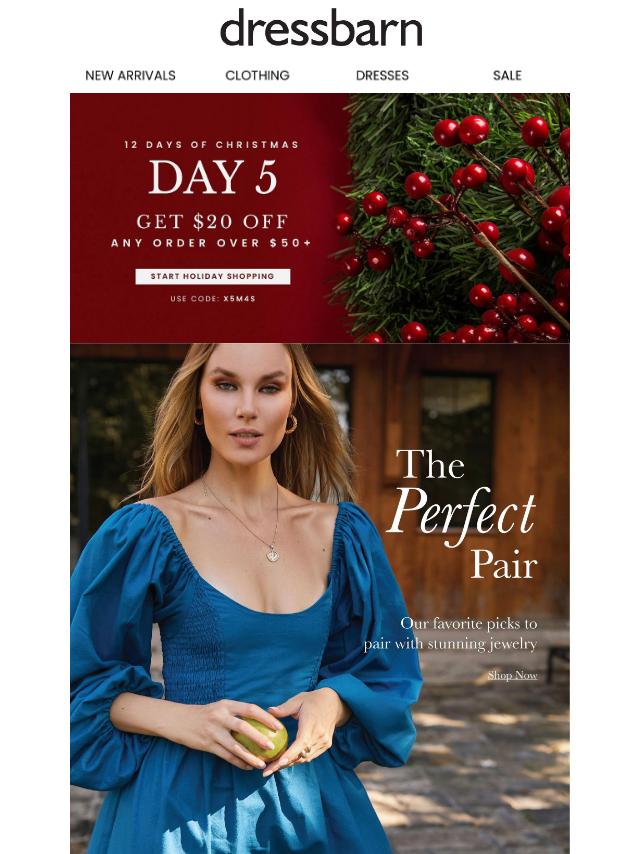Go to the Clothing category
The height and width of the screenshot is (854, 640).
tap(257, 75)
